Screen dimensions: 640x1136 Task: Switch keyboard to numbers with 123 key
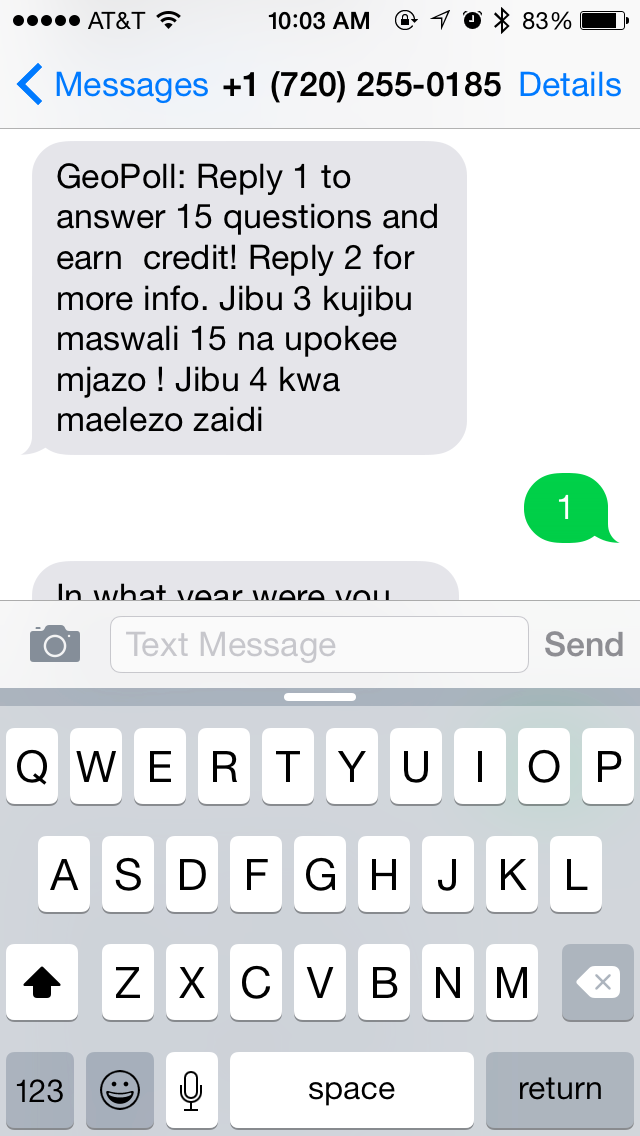(40, 1089)
